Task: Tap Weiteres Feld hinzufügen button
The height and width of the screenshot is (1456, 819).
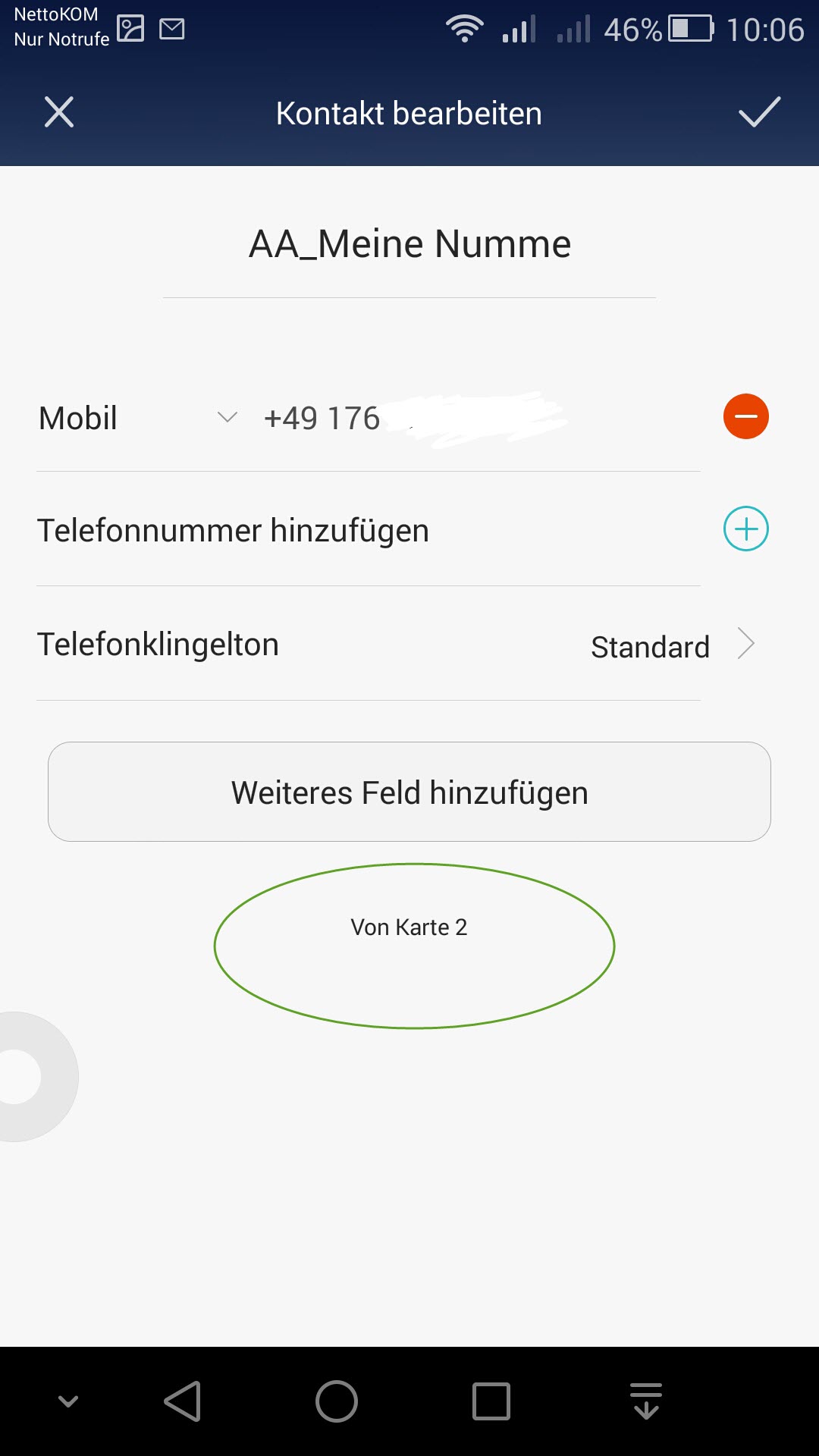Action: coord(409,792)
